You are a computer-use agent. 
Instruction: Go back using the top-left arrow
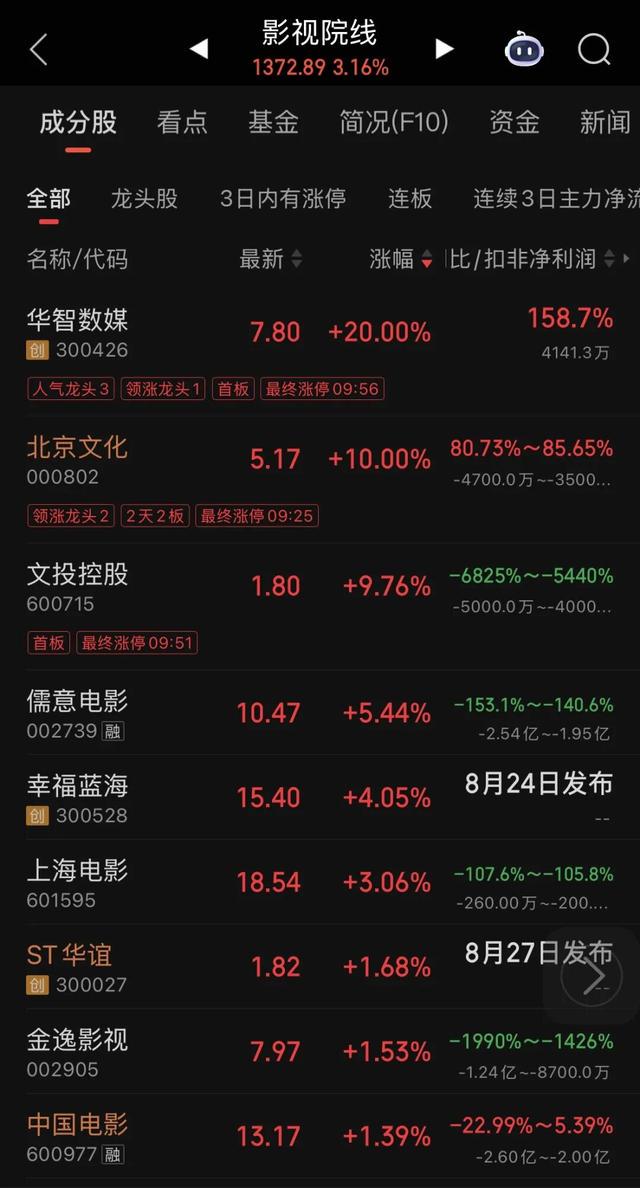39,49
